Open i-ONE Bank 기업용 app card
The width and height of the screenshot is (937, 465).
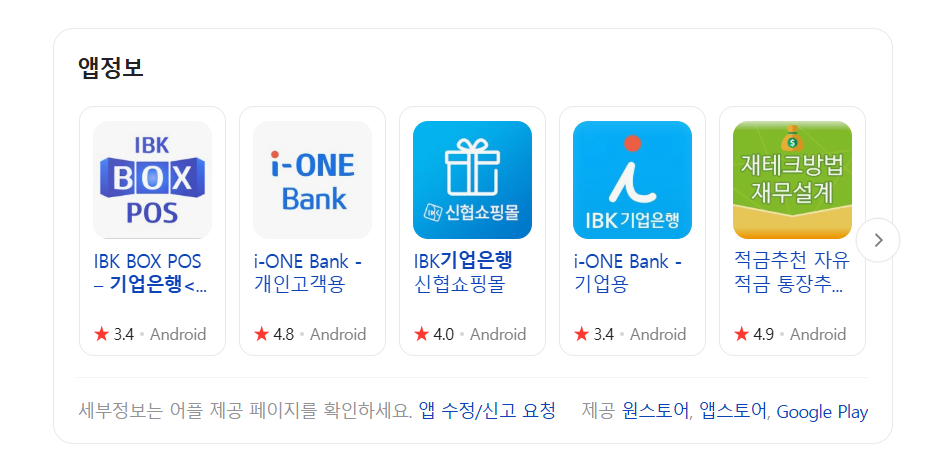point(632,231)
